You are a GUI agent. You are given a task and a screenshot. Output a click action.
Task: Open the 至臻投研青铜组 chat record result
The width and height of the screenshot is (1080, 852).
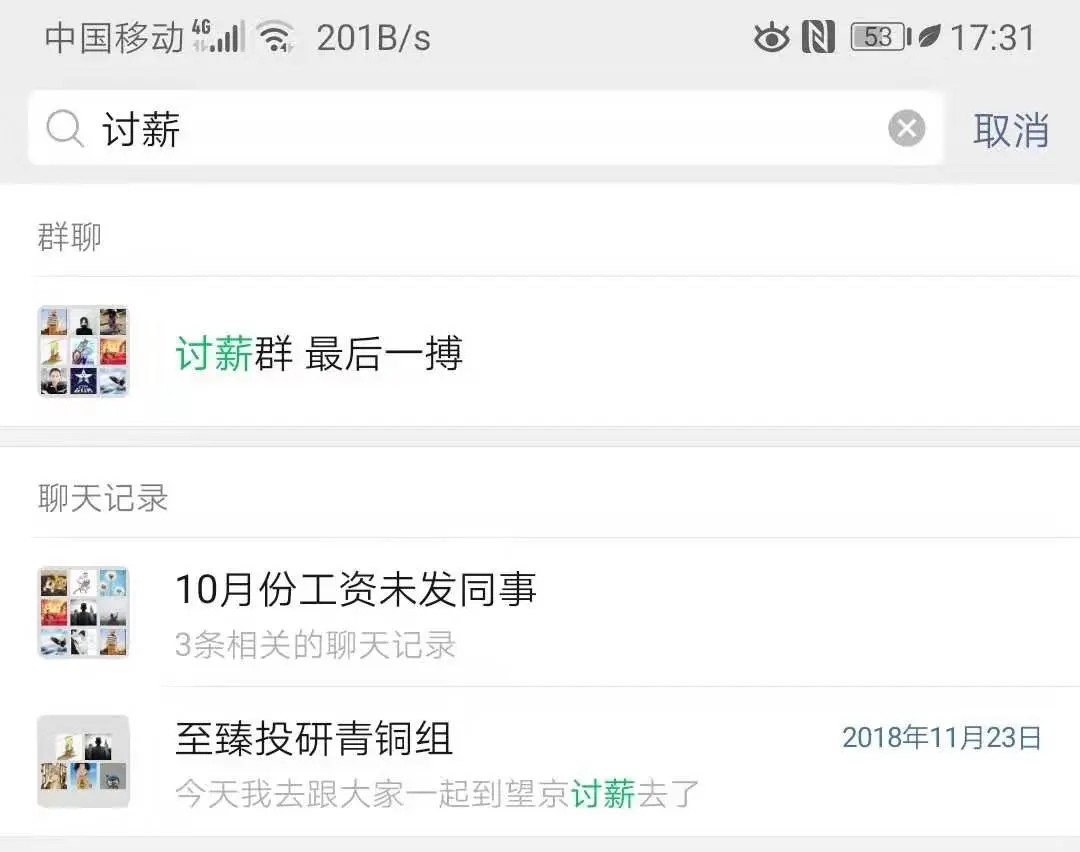[x=540, y=762]
